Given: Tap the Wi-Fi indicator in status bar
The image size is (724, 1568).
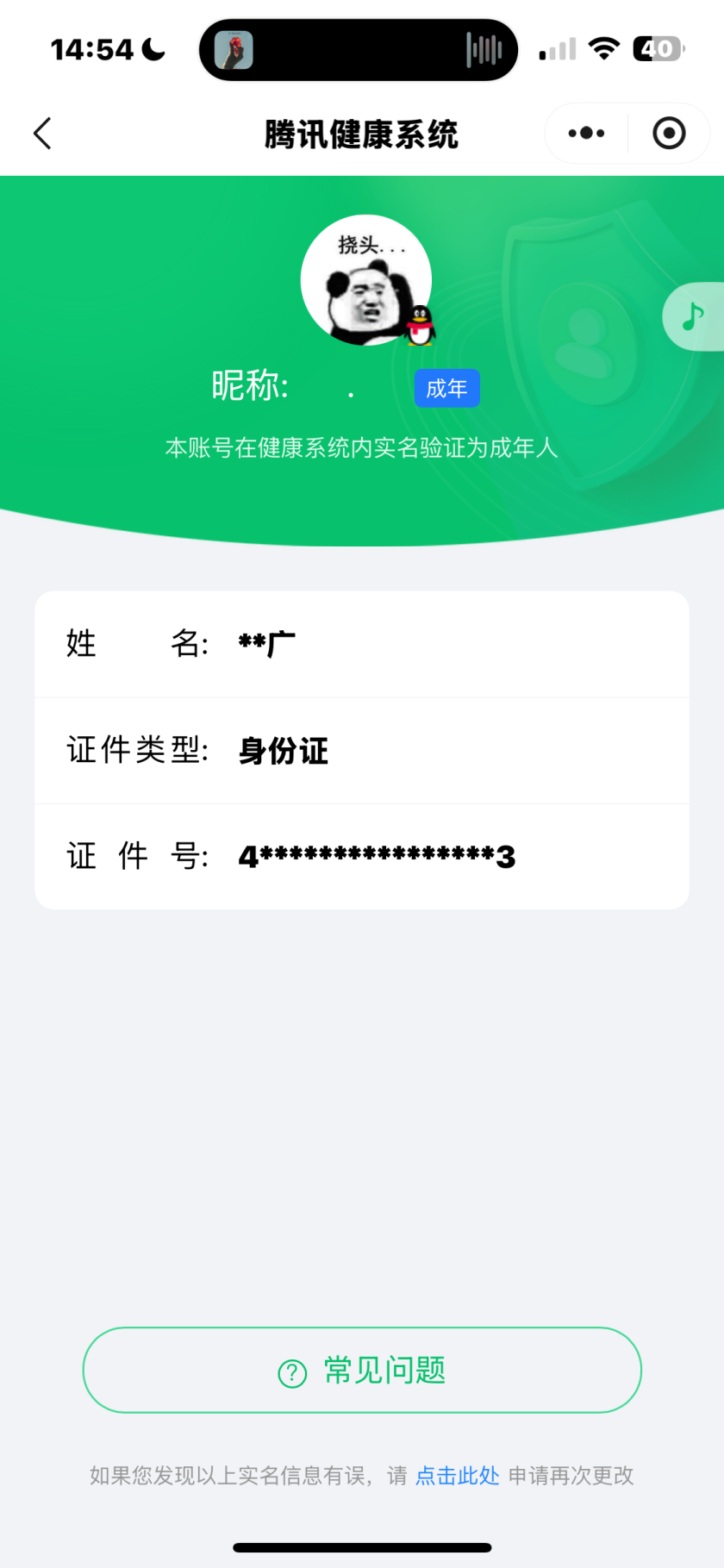Looking at the screenshot, I should tap(604, 48).
